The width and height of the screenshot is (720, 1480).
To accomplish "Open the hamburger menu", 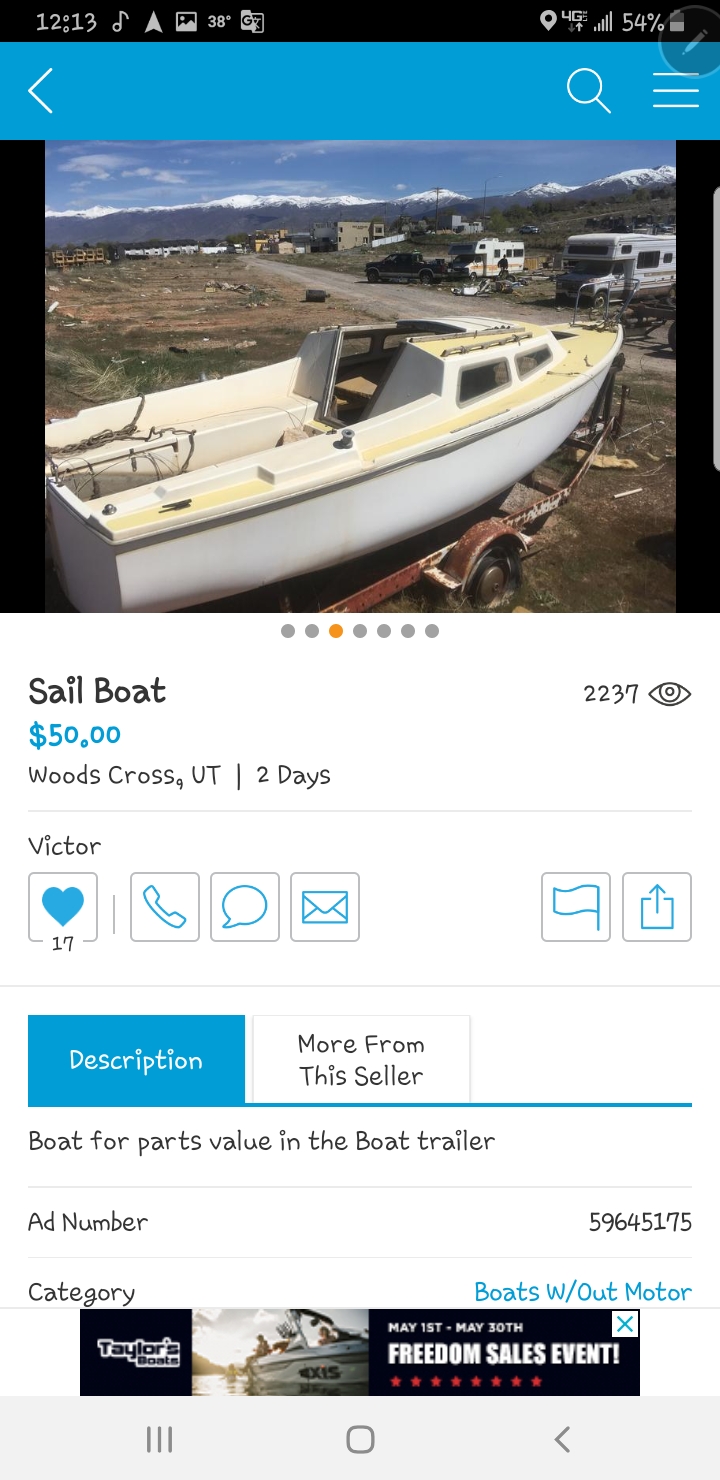I will [x=675, y=92].
